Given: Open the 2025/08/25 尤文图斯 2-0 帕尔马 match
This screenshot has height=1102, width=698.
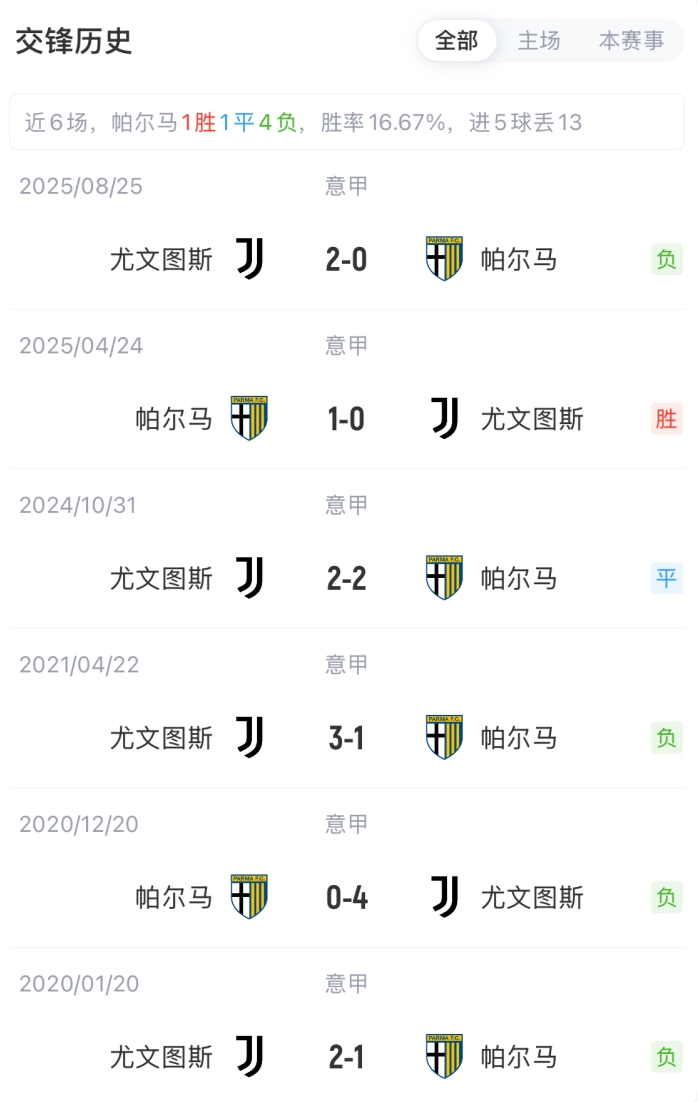Looking at the screenshot, I should 347,260.
